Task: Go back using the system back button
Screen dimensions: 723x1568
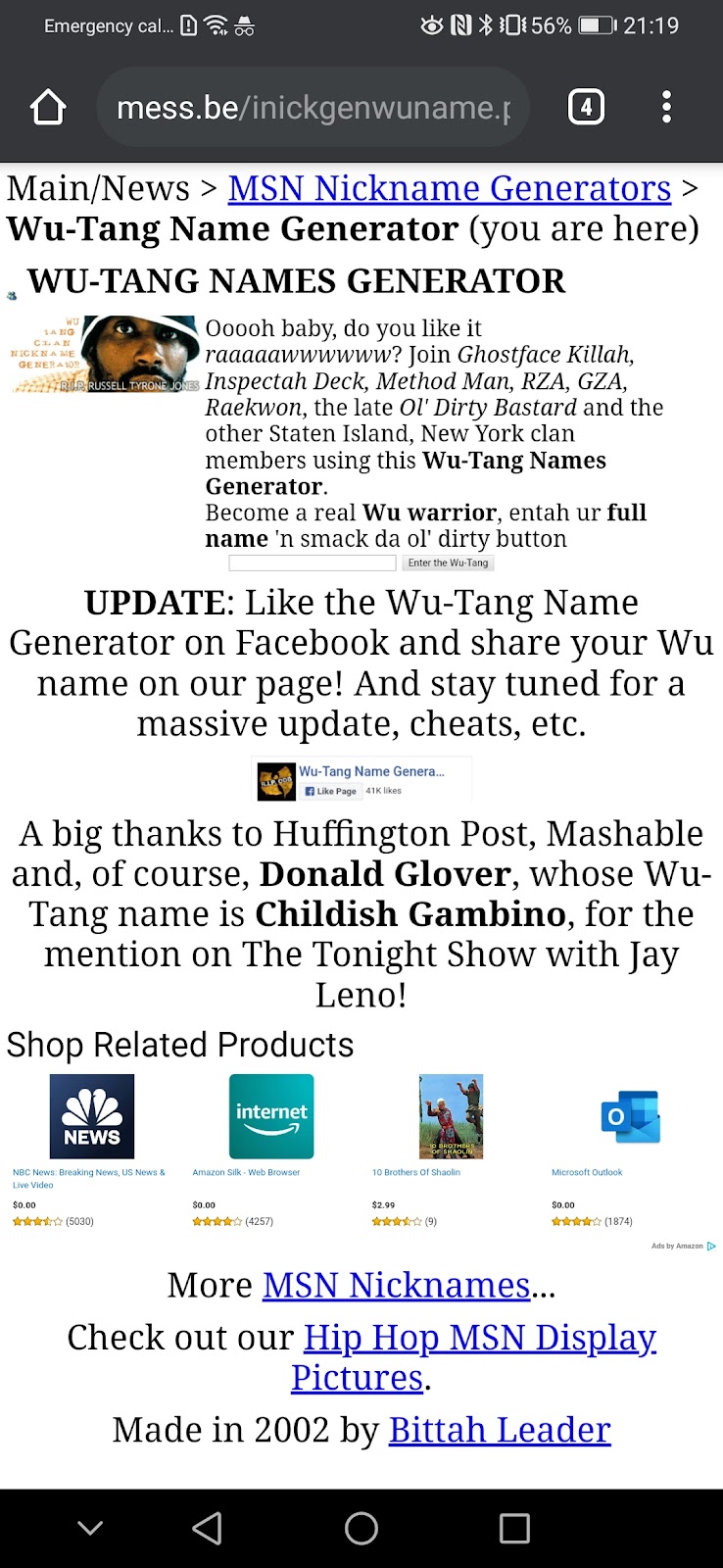Action: [x=207, y=1528]
